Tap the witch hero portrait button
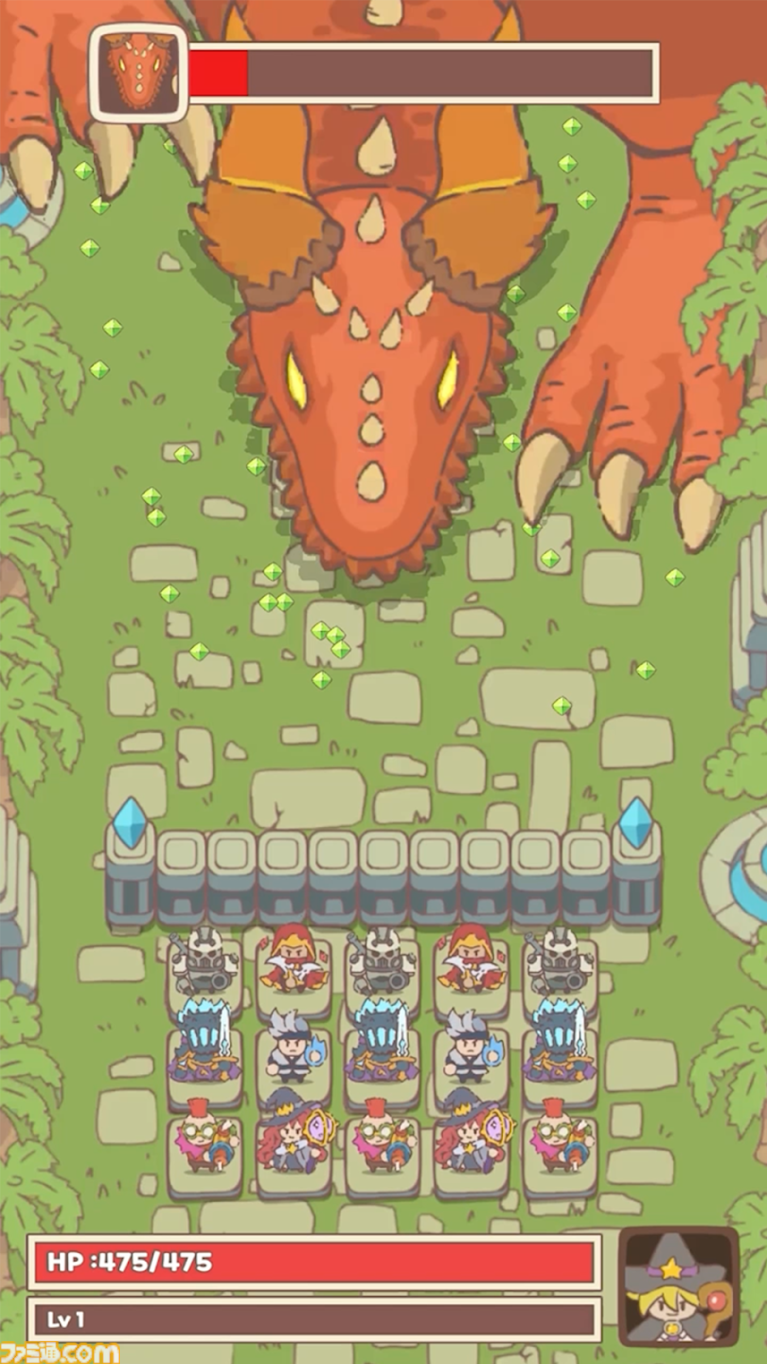Viewport: 767px width, 1364px height. 679,1287
